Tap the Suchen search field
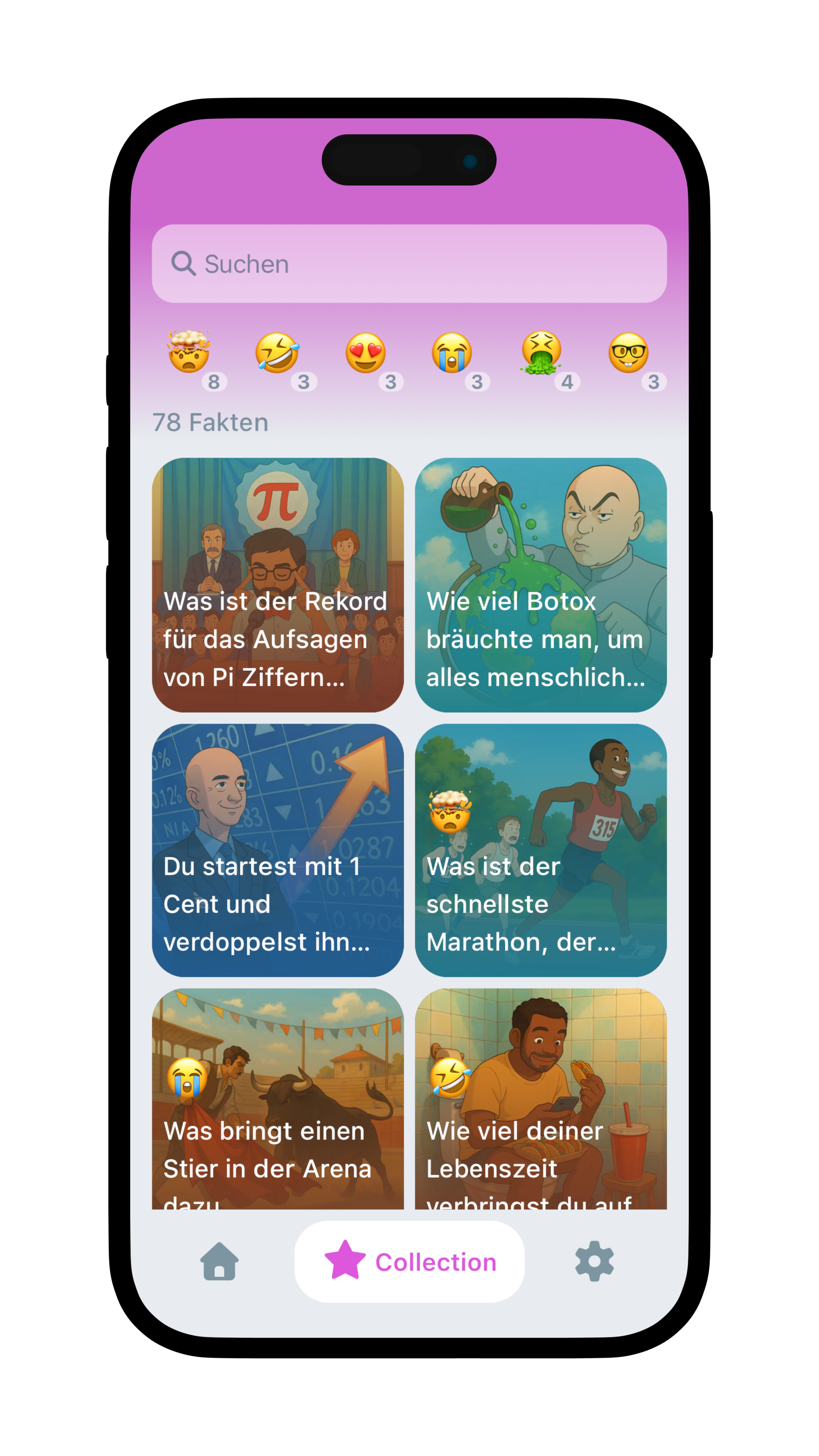This screenshot has width=819, height=1456. point(409,264)
